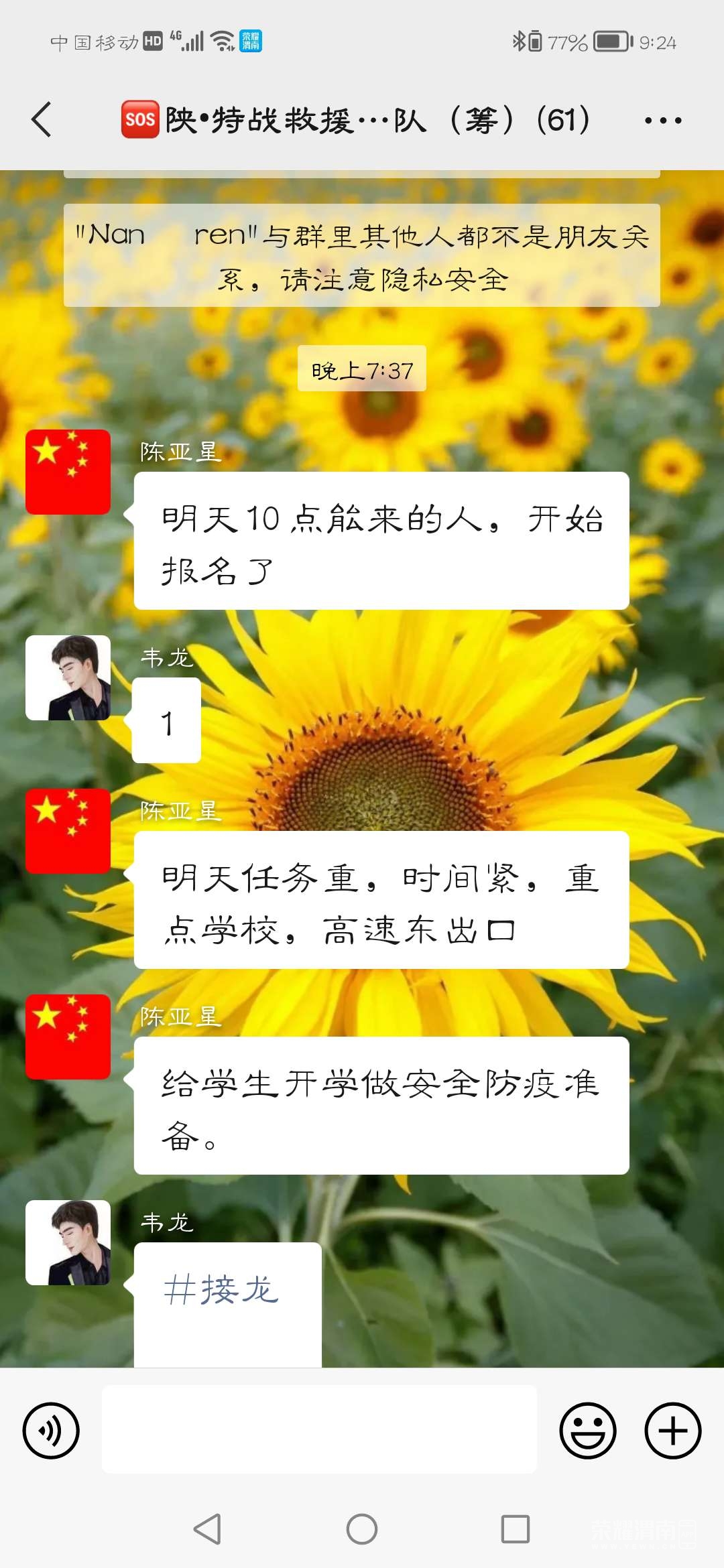Open recent apps from the navigation bar

516,1529
